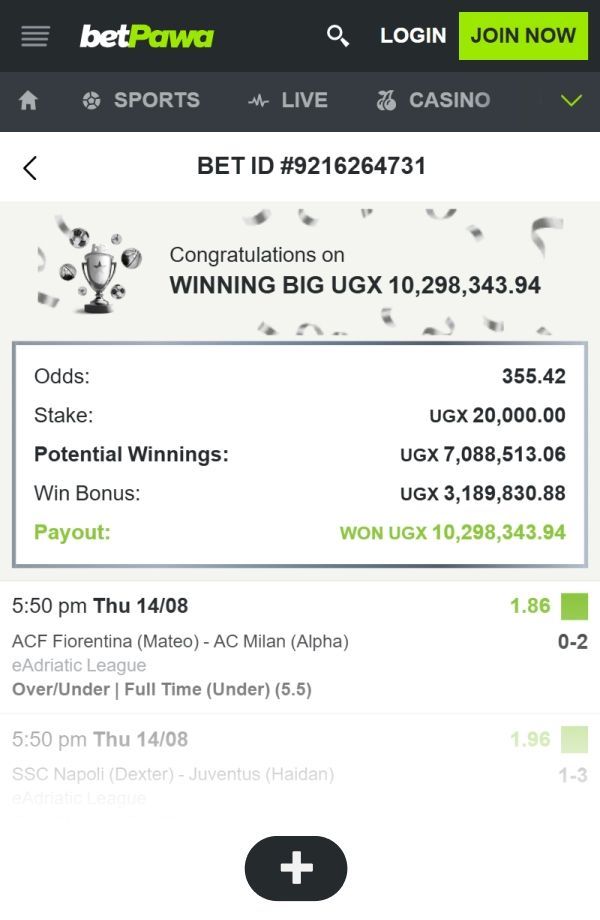600x920 pixels.
Task: Switch to the LIVE tab
Action: click(288, 101)
